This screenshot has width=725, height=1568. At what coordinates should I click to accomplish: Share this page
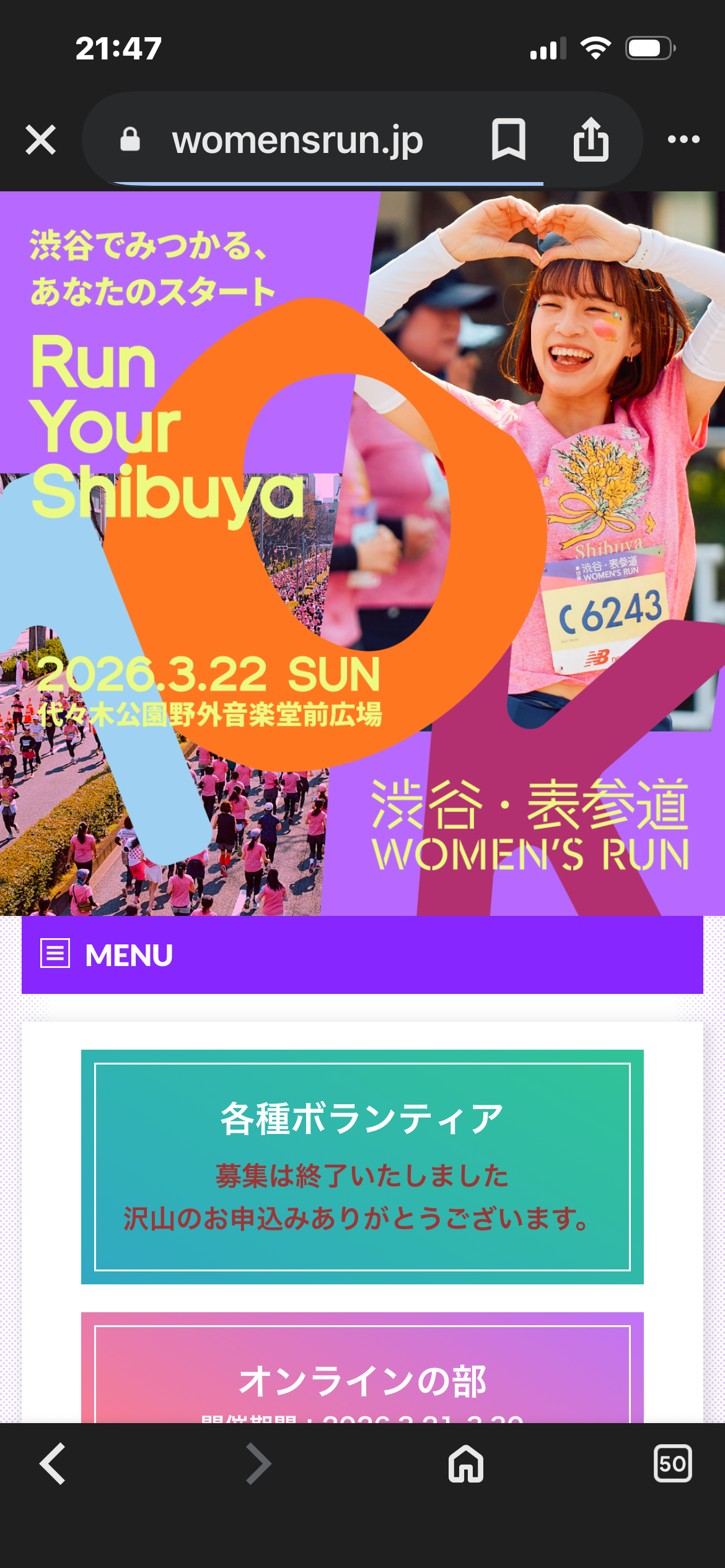tap(591, 140)
